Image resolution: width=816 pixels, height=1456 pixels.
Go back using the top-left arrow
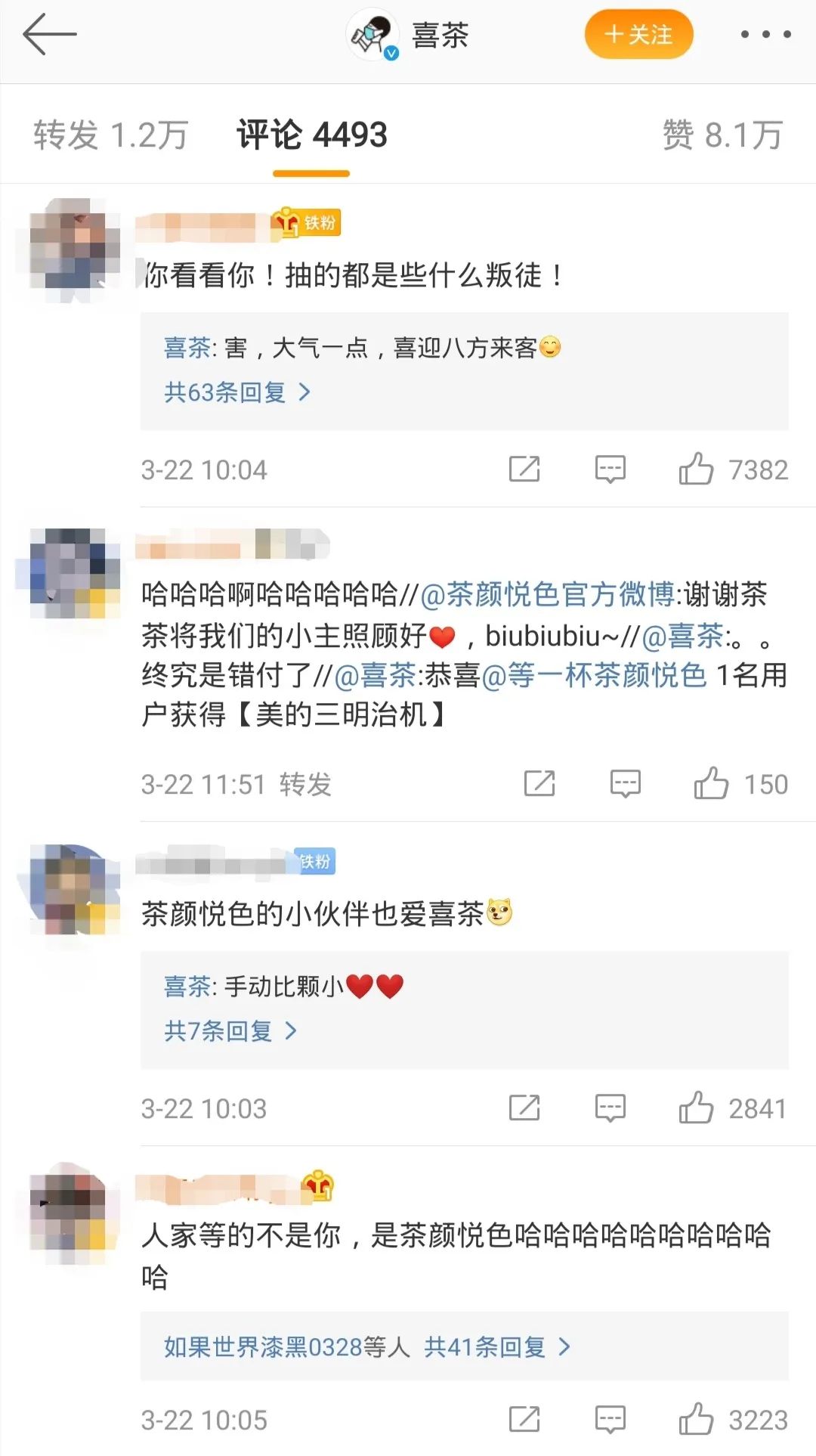49,35
